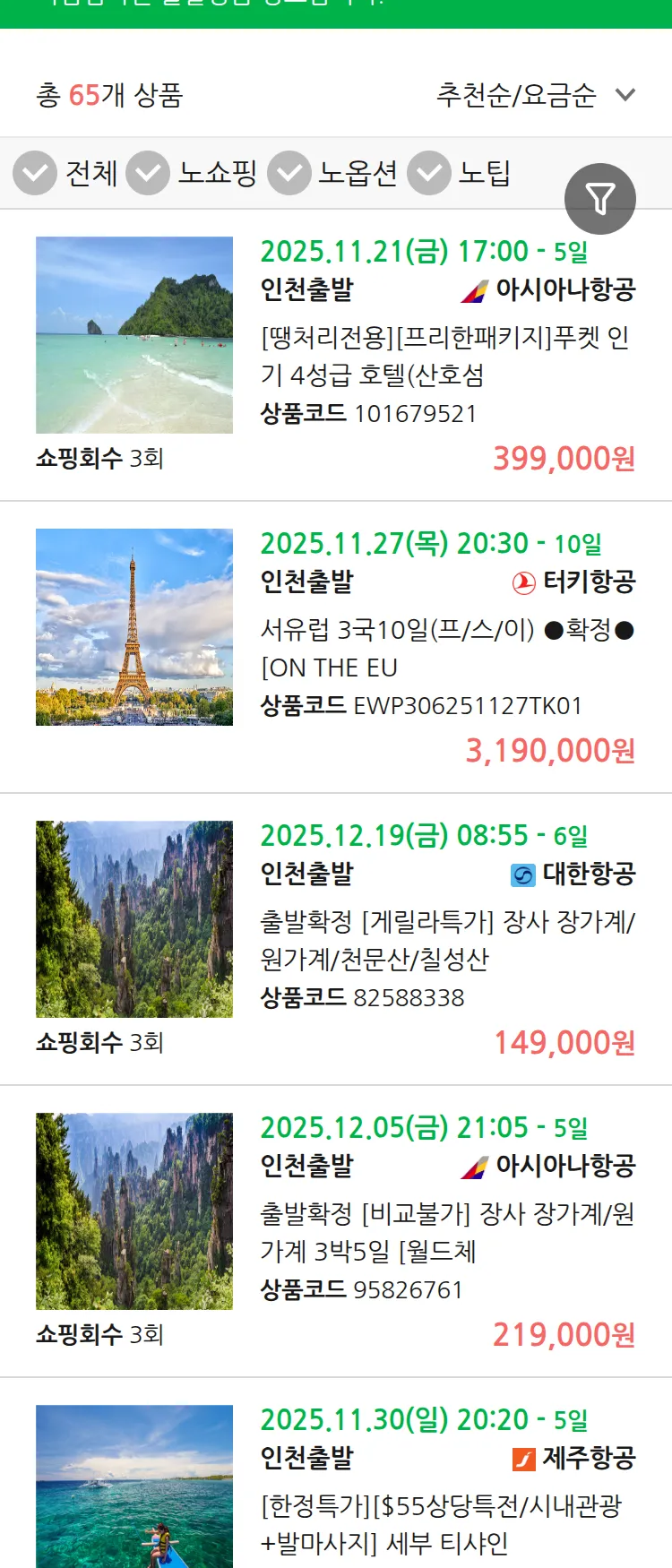Select the Turkish Airlines airline icon
This screenshot has width=672, height=1568.
point(521,582)
